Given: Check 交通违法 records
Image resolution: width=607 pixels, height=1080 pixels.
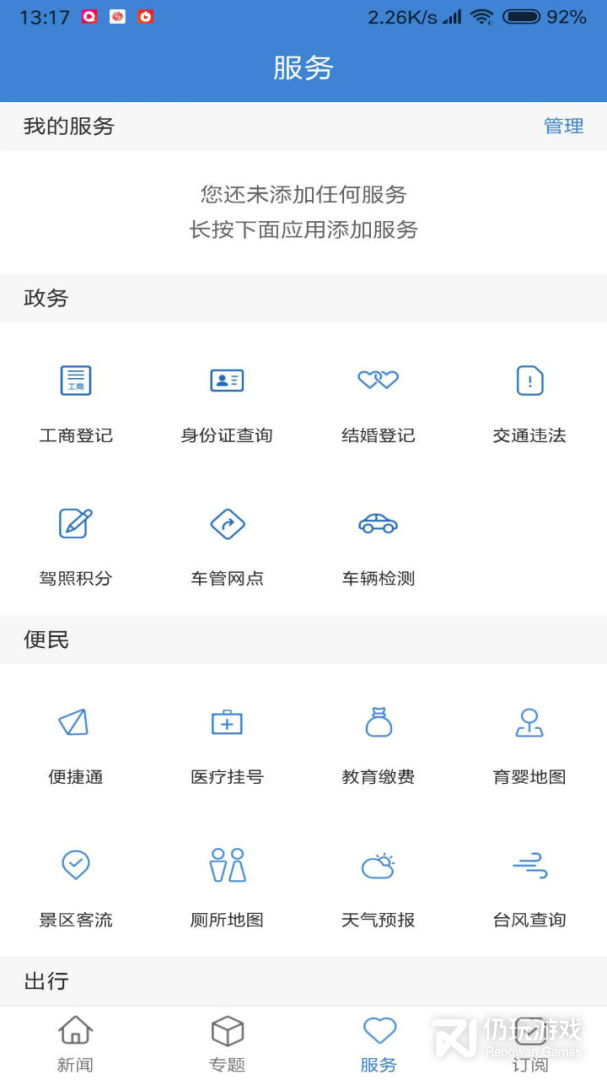Looking at the screenshot, I should pyautogui.click(x=529, y=400).
